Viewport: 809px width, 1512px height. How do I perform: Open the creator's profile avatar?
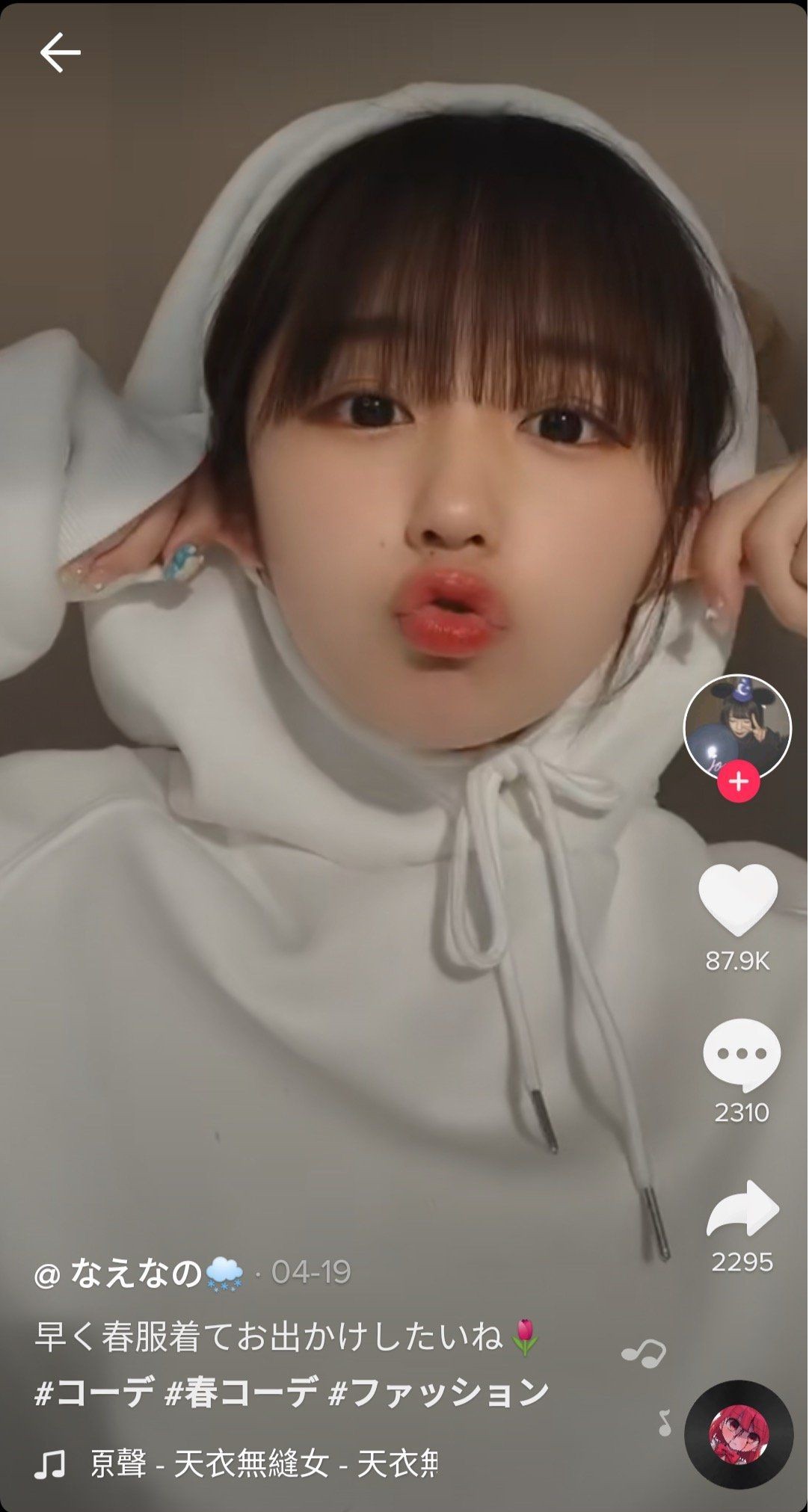(737, 728)
